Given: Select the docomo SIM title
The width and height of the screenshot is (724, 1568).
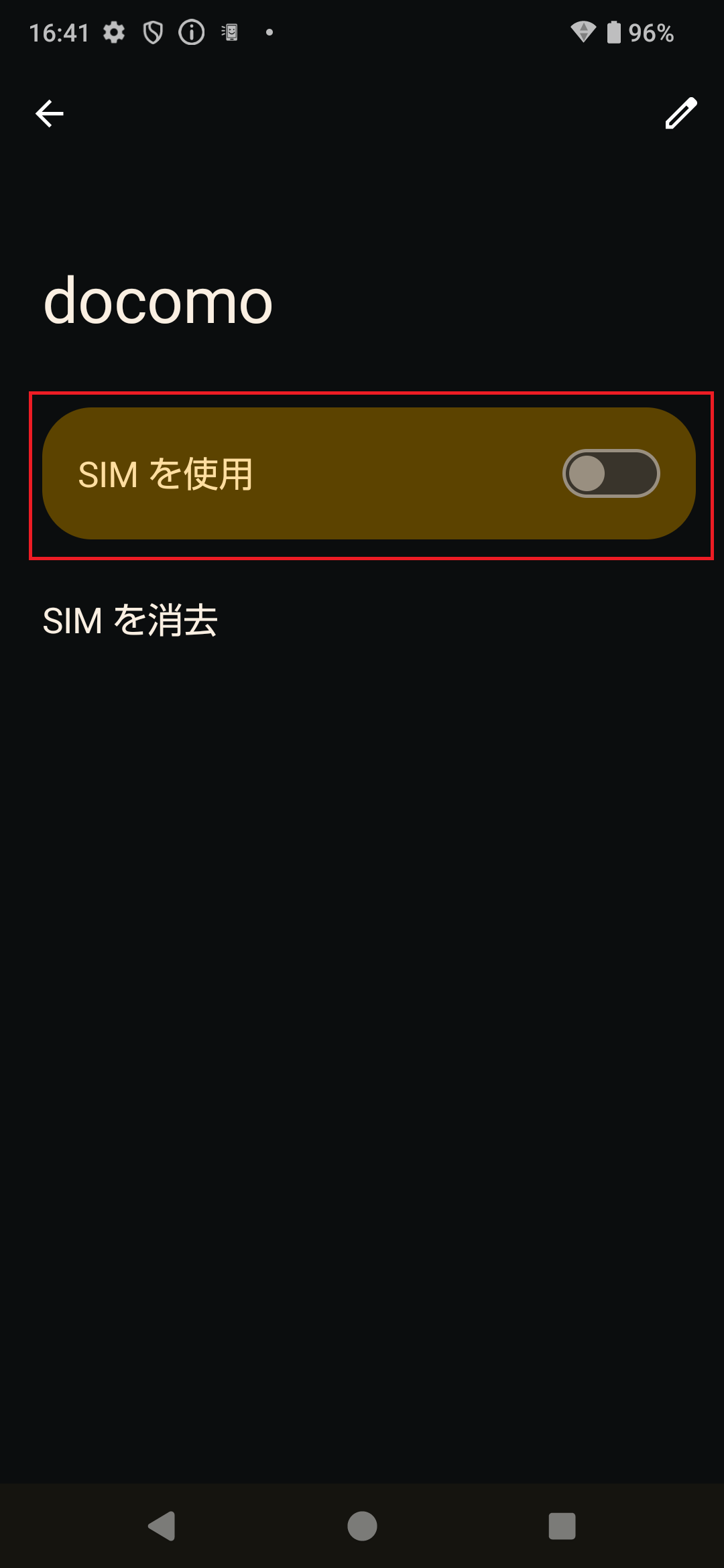Looking at the screenshot, I should click(158, 301).
